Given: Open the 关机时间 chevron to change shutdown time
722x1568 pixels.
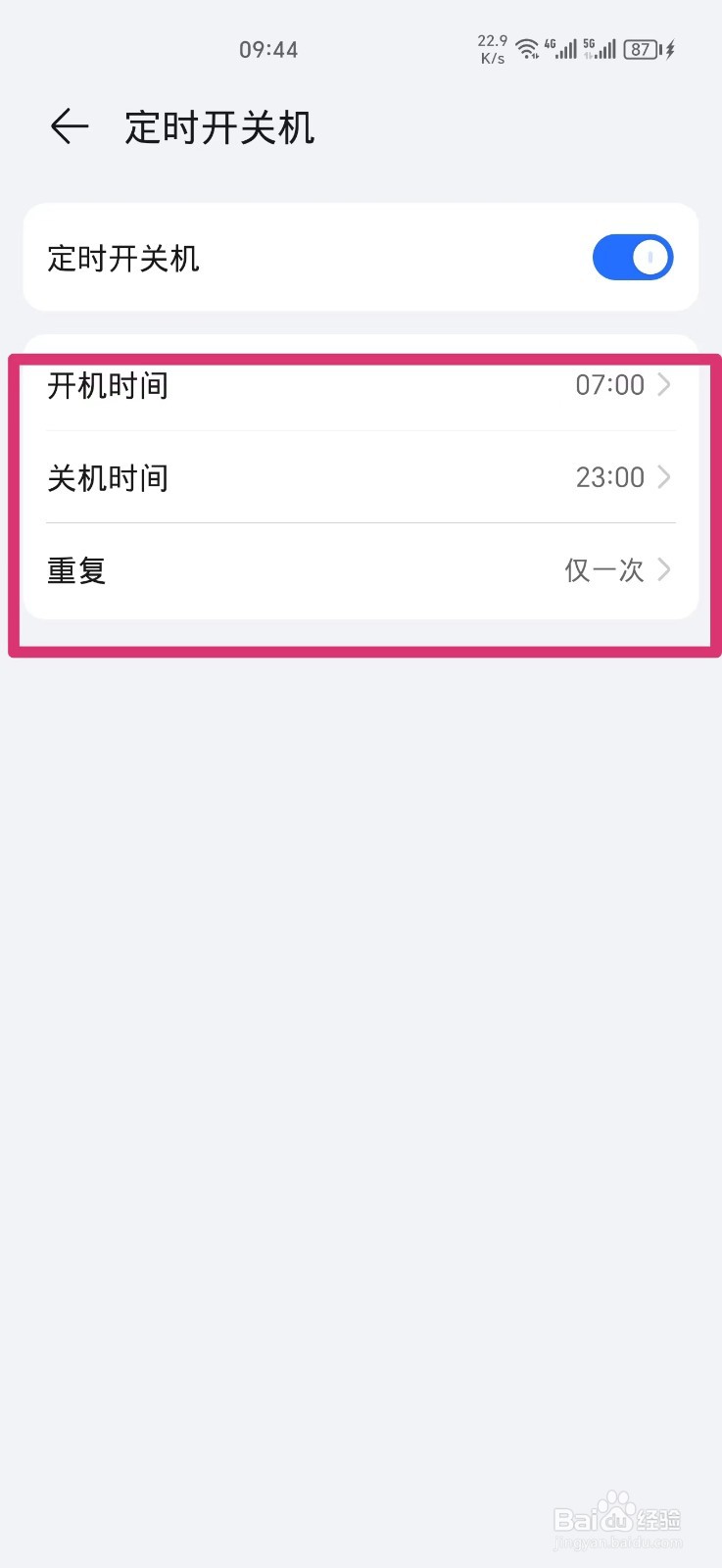Looking at the screenshot, I should click(x=664, y=477).
